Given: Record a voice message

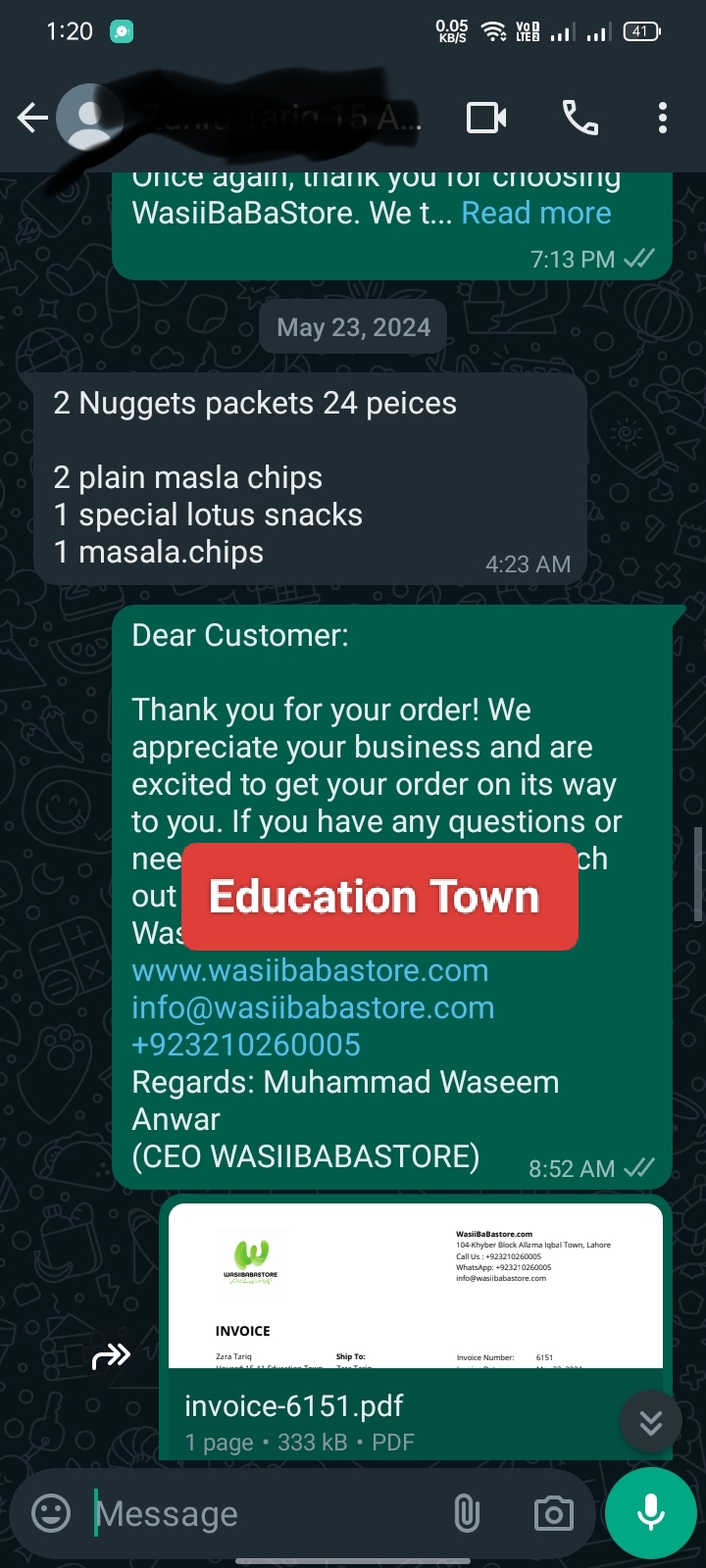Looking at the screenshot, I should pyautogui.click(x=651, y=1513).
